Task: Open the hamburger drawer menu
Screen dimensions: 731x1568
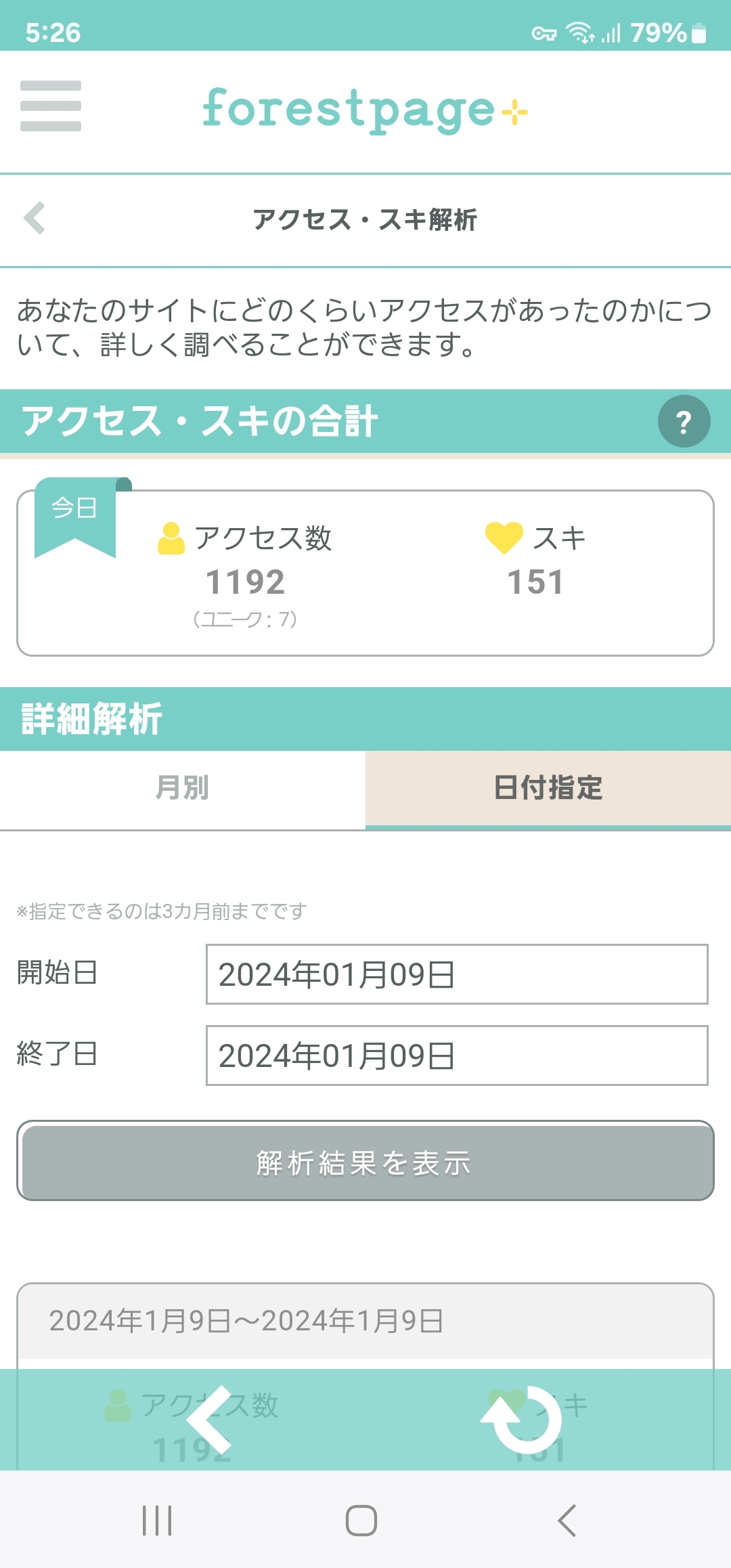Action: [x=51, y=106]
